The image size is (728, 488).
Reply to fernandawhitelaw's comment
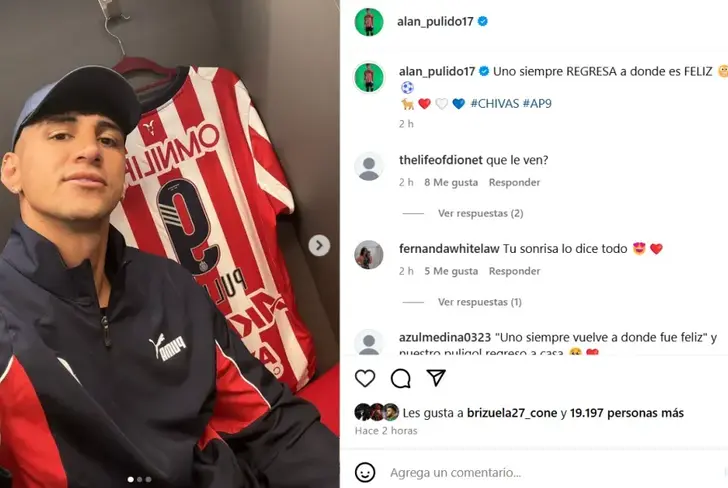pyautogui.click(x=514, y=271)
